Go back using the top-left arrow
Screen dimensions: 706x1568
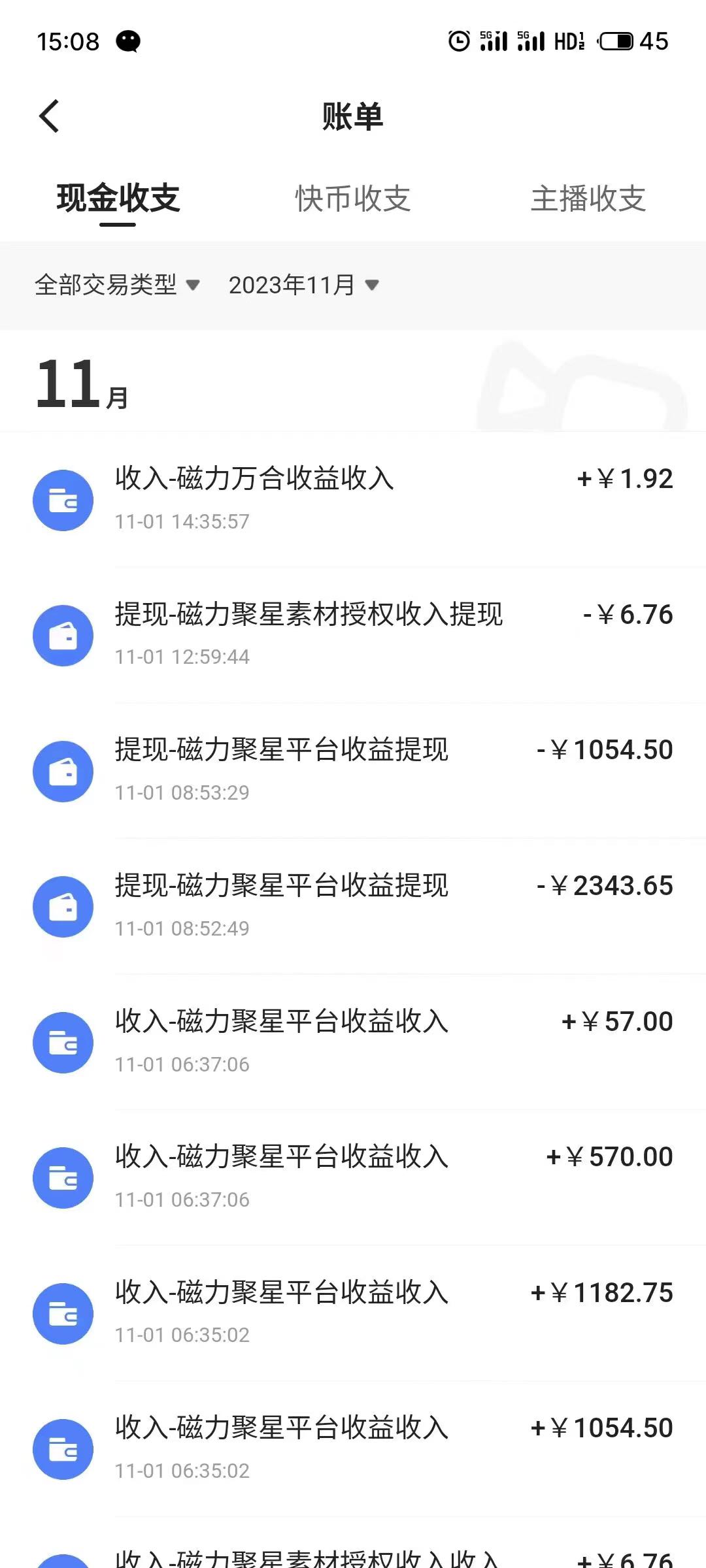pos(49,116)
